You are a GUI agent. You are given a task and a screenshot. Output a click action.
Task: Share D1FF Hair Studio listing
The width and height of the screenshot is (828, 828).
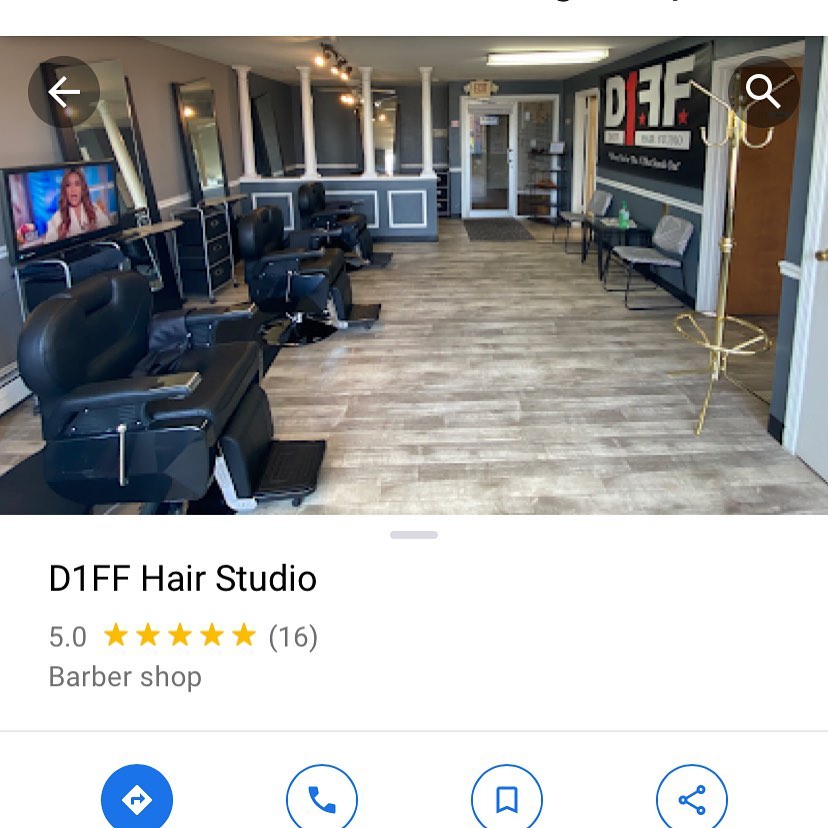pos(692,799)
